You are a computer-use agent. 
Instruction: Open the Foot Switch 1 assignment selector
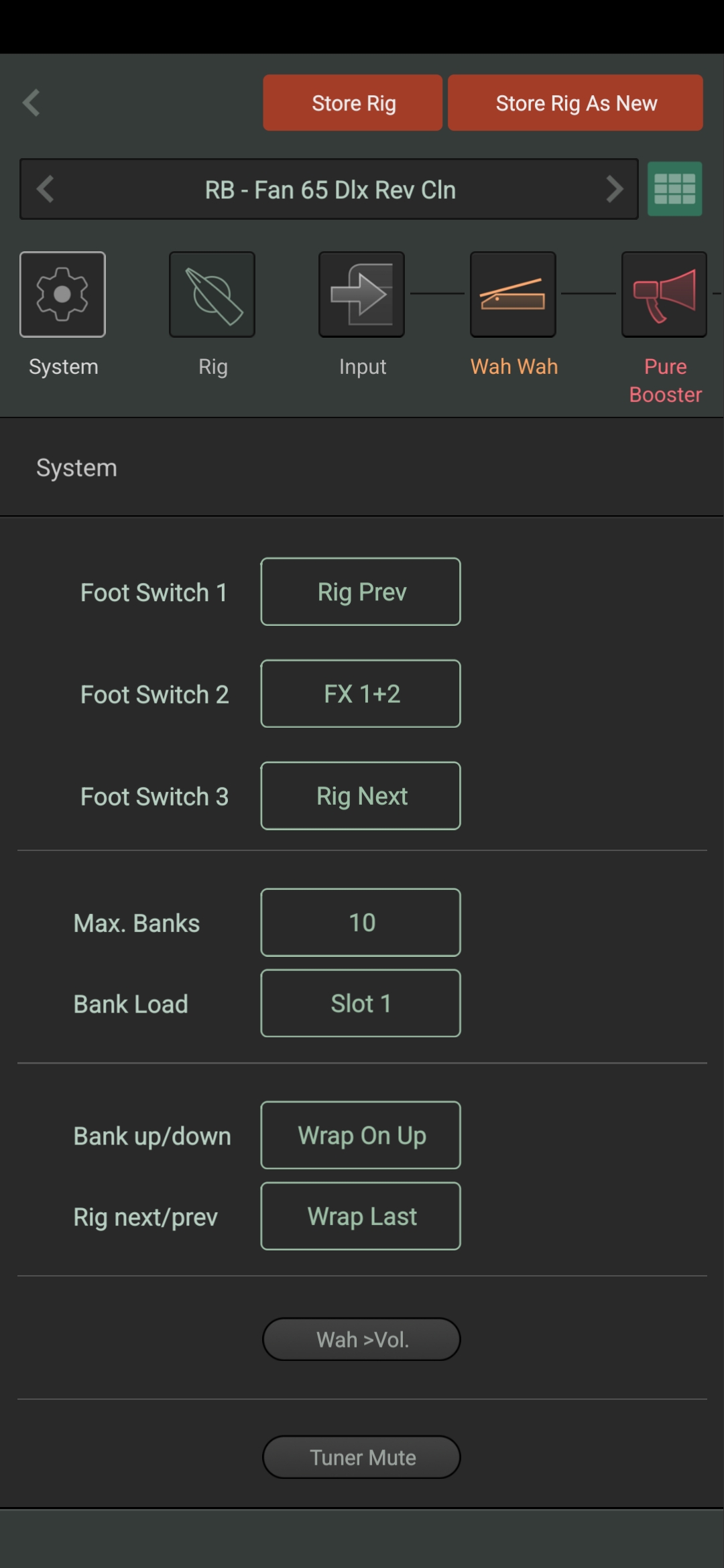click(x=360, y=591)
